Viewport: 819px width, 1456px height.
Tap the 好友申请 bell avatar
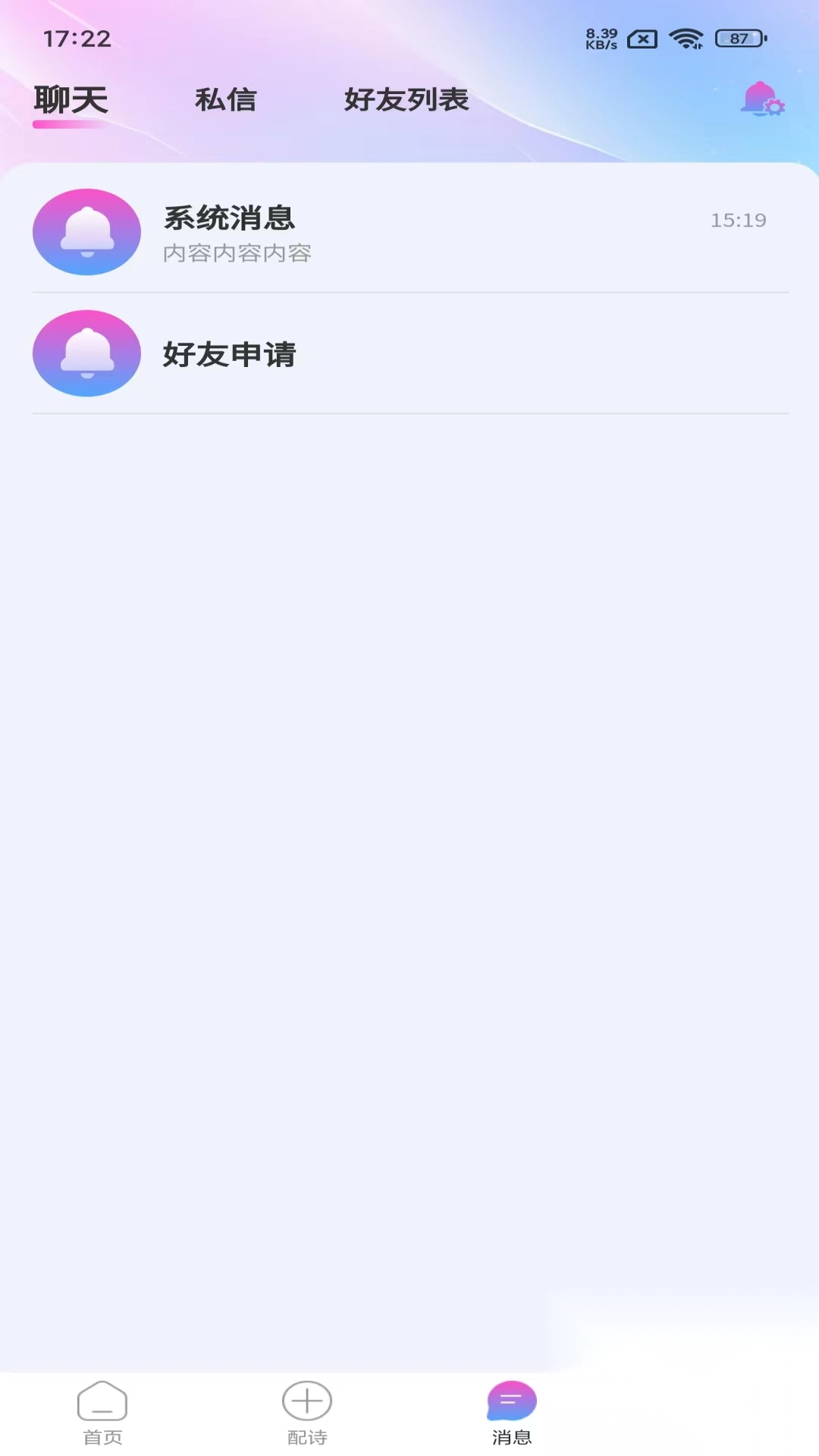click(86, 353)
